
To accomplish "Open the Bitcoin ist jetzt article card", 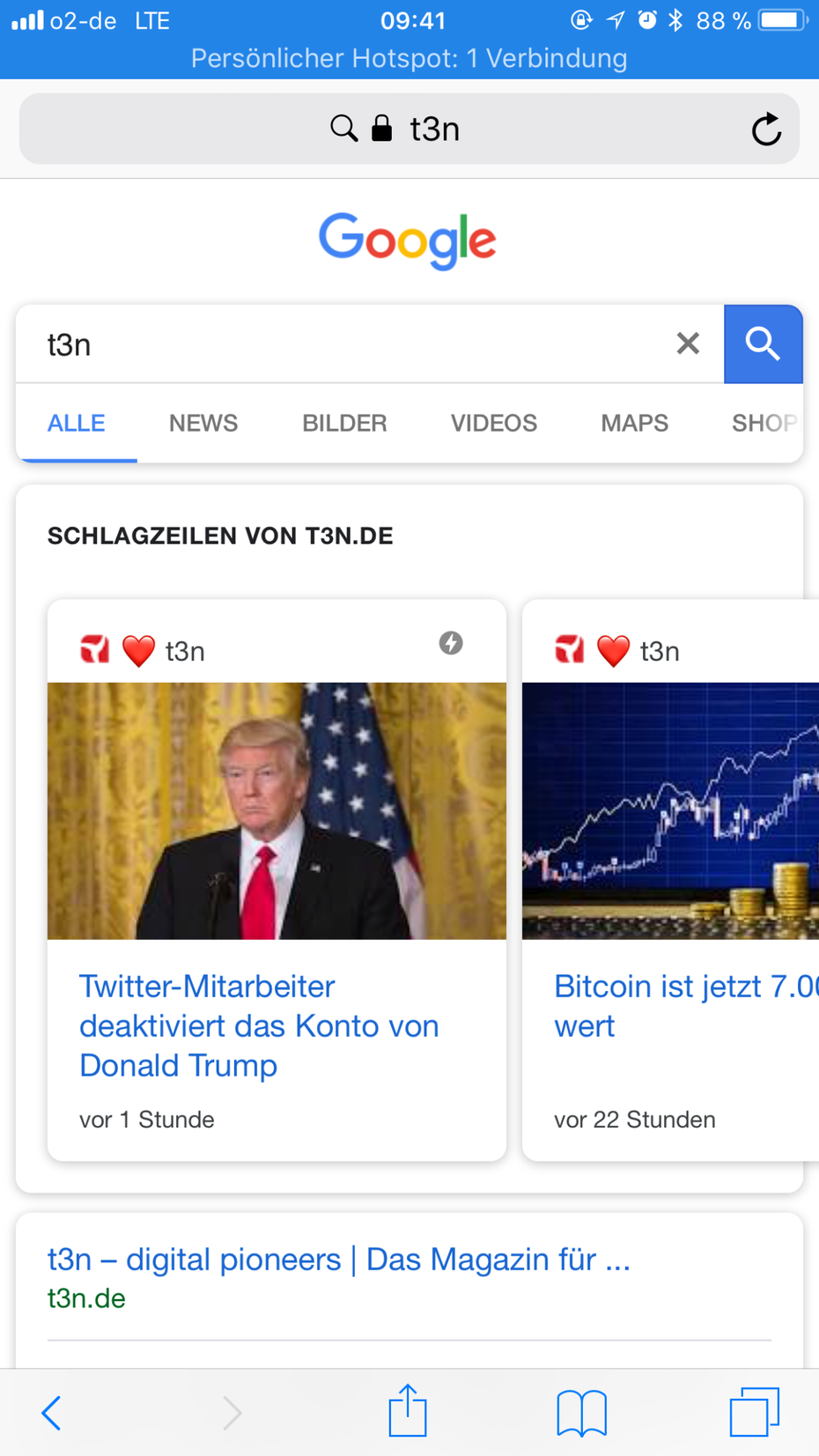I will 671,880.
